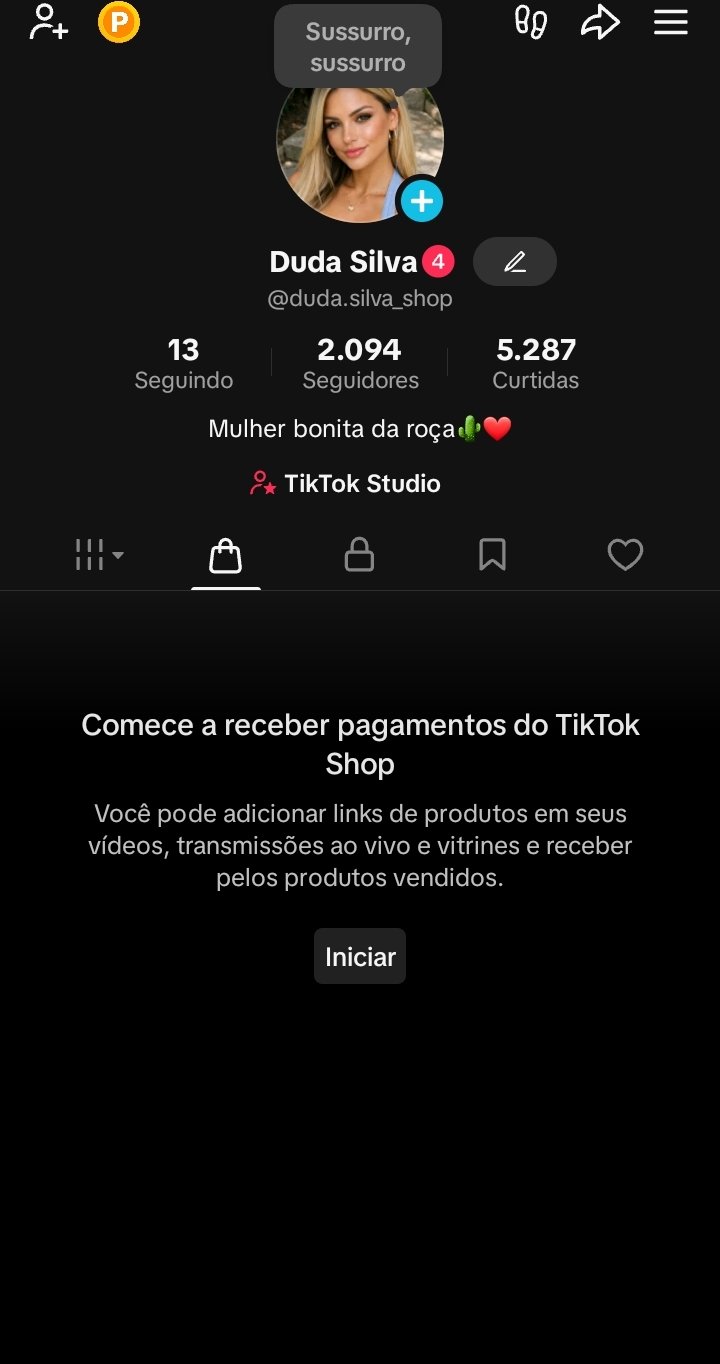Open the profile views footprints icon
This screenshot has height=1364, width=720.
[x=530, y=22]
